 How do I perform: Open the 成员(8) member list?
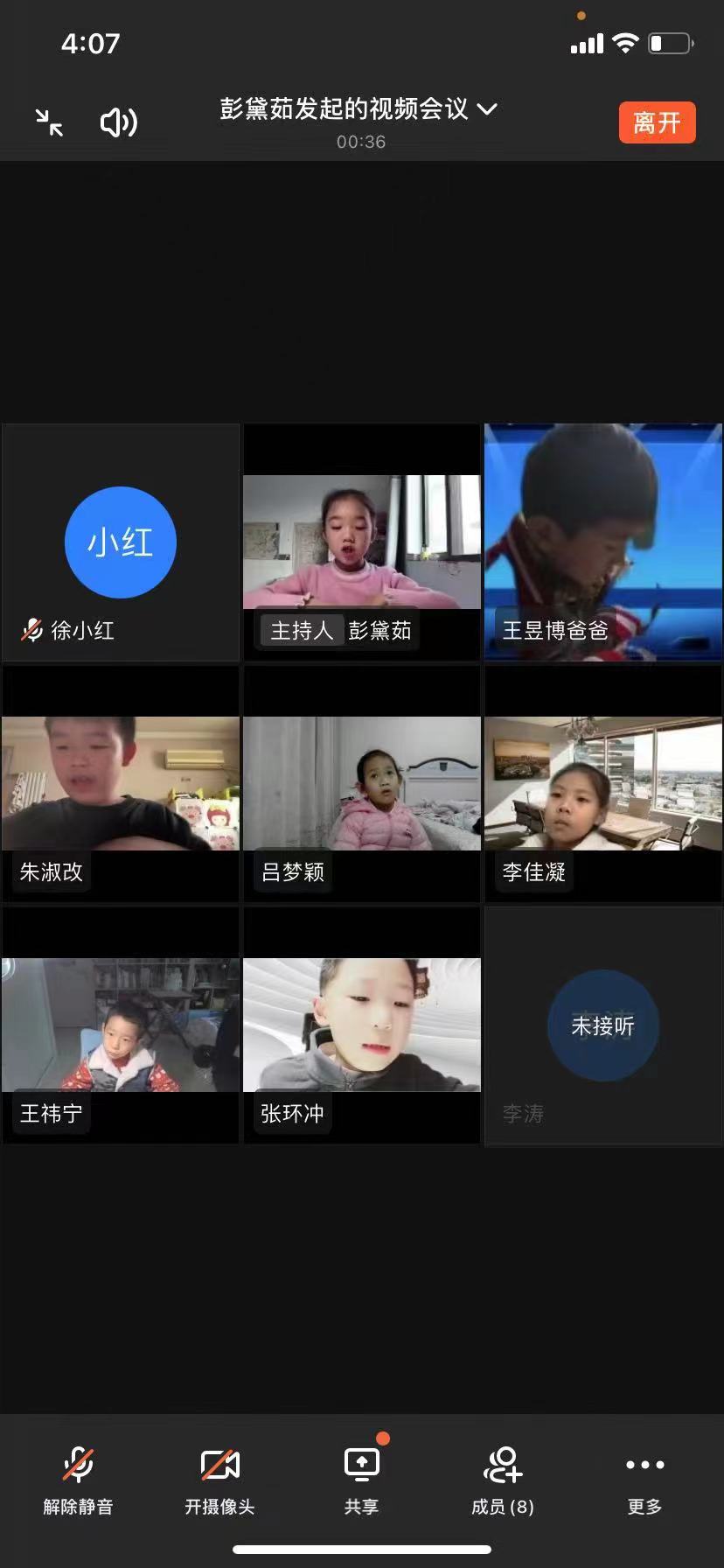coord(503,1480)
